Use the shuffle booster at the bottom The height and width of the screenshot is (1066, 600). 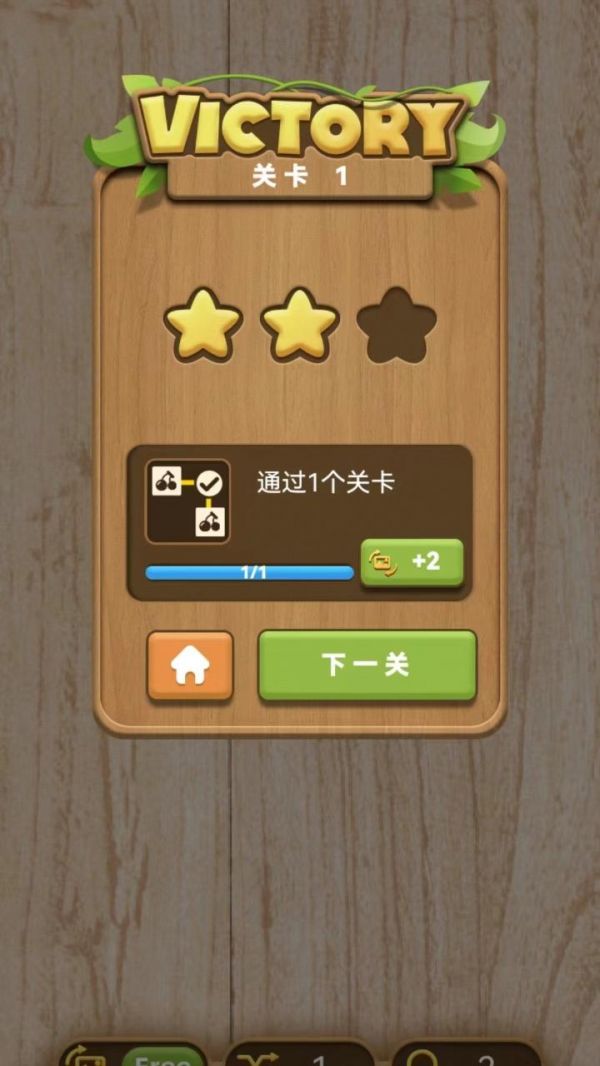pos(298,1056)
